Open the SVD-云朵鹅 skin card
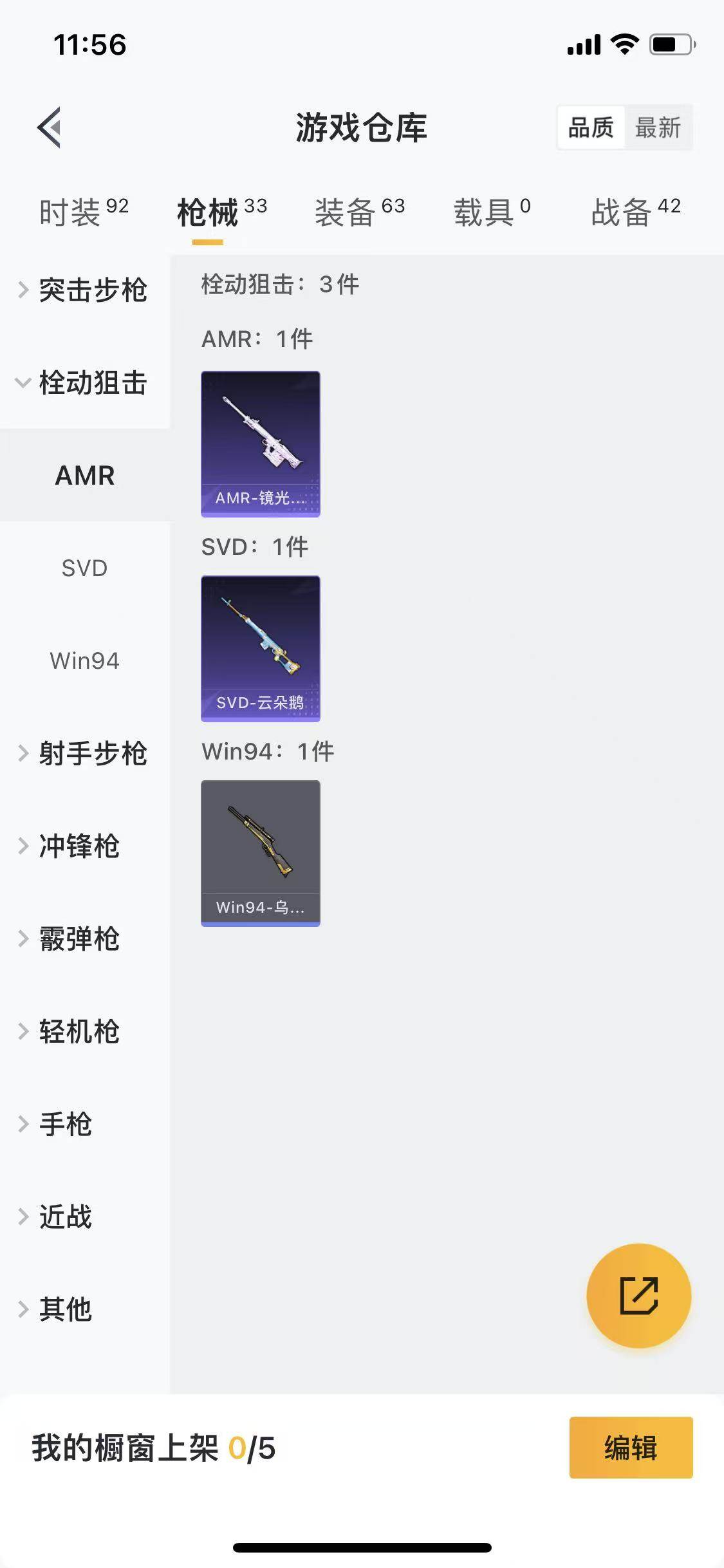The image size is (724, 1568). [x=260, y=649]
